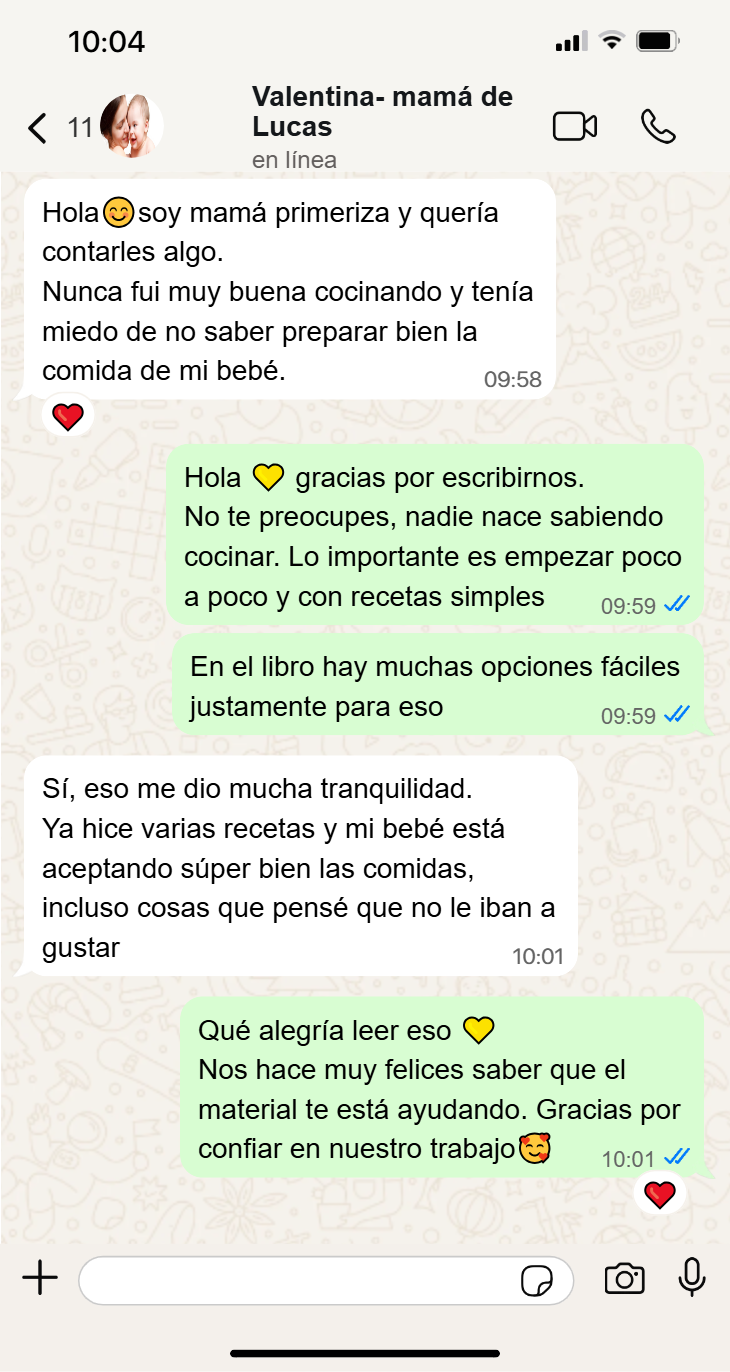Open the attachment plus menu
The width and height of the screenshot is (730, 1372).
[x=40, y=1278]
